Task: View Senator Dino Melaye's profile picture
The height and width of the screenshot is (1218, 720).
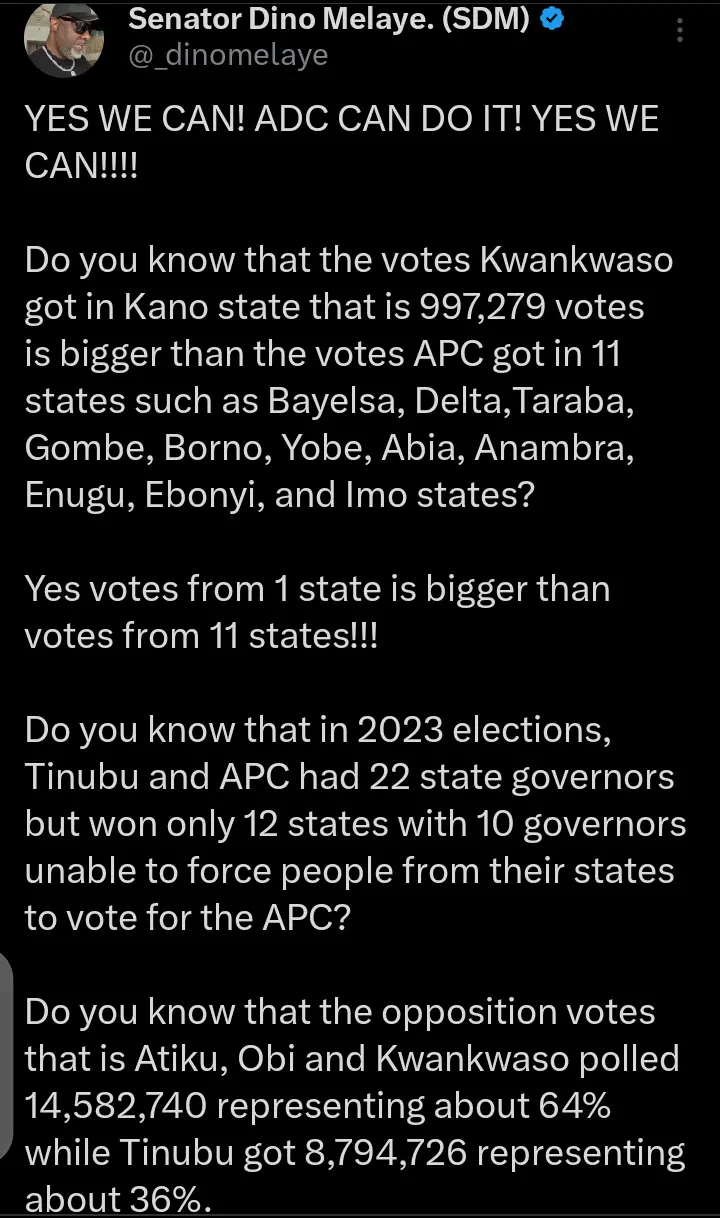Action: tap(64, 38)
